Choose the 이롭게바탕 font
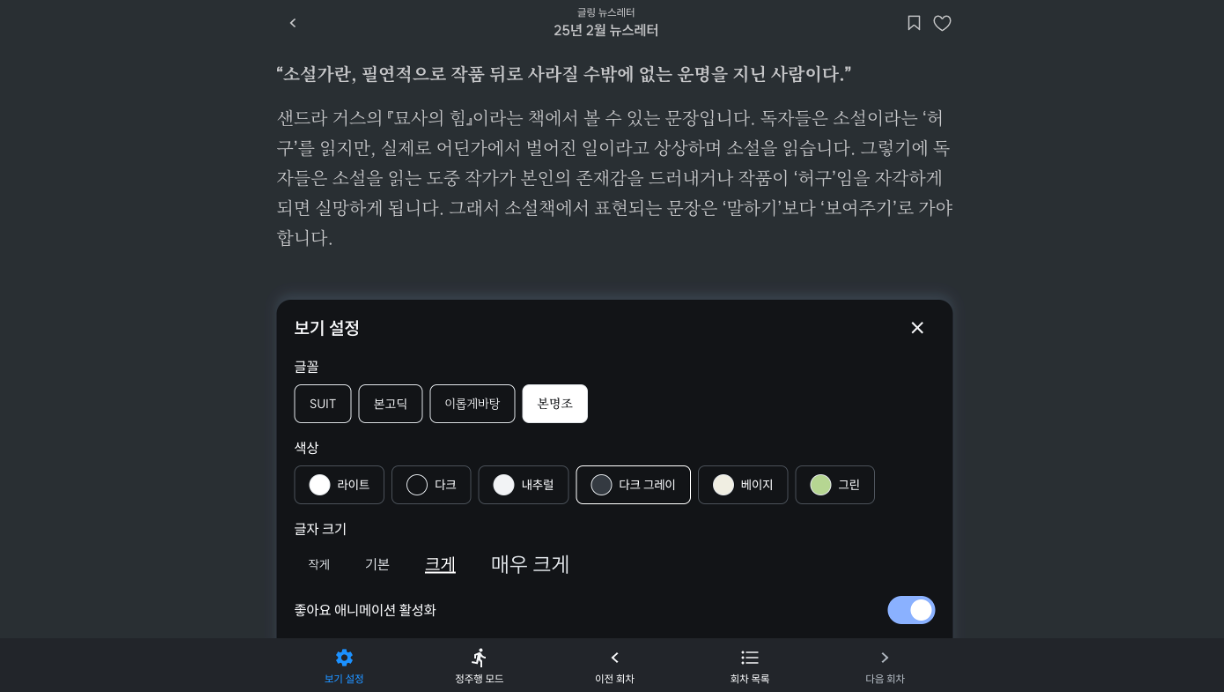 point(472,404)
